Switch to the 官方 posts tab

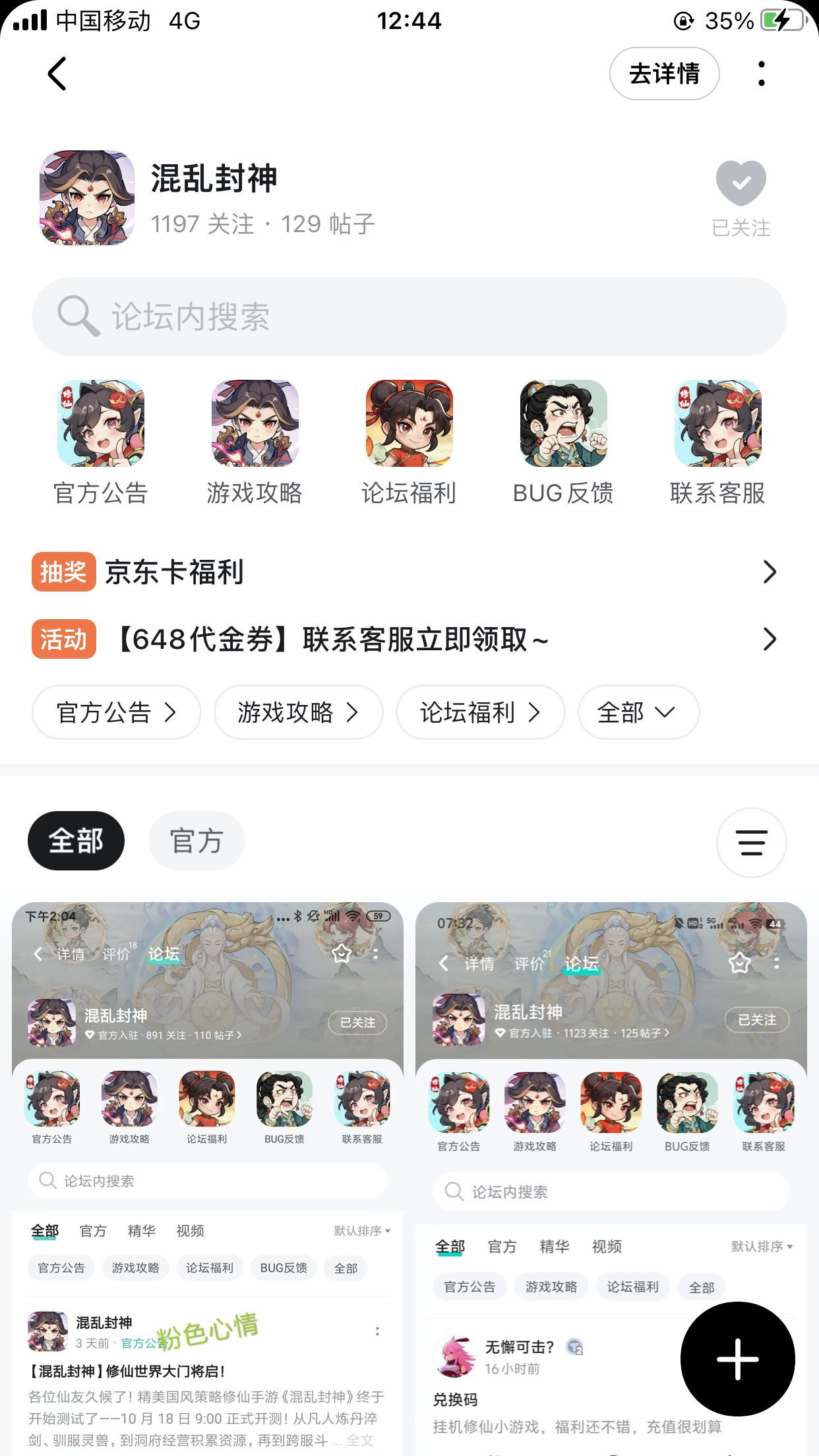(197, 840)
